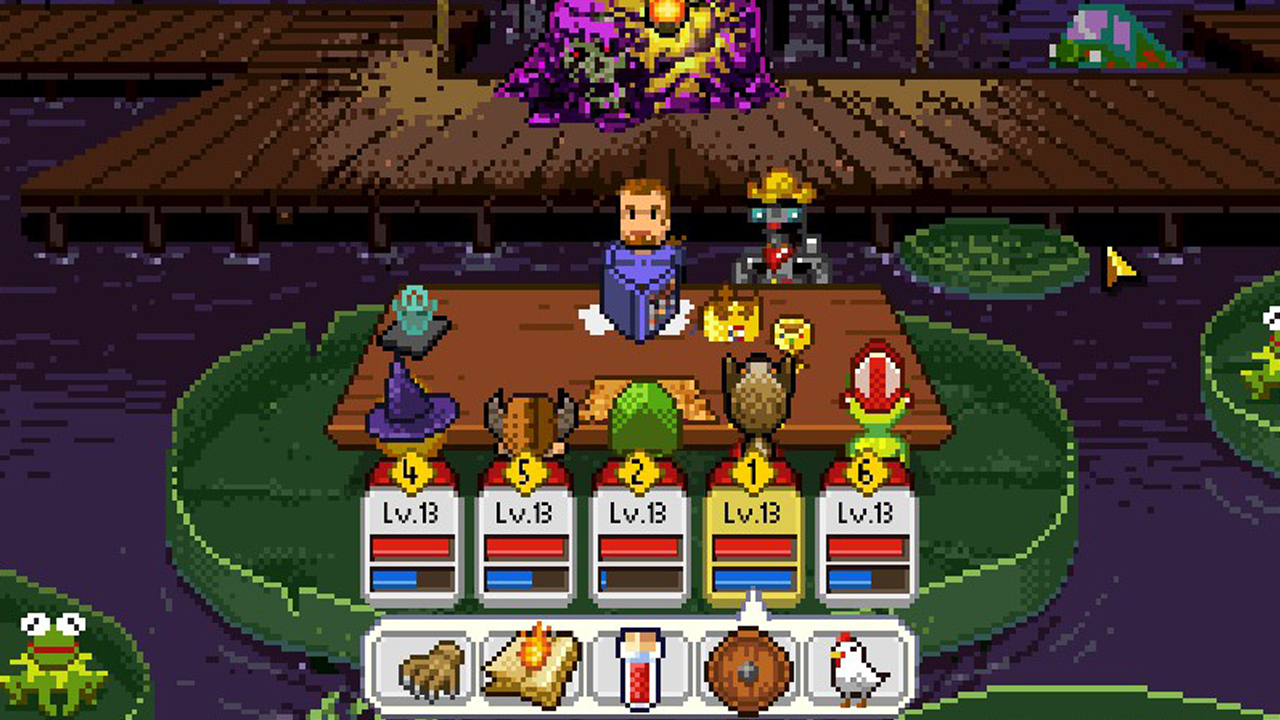The image size is (1280, 720).
Task: Select the purple wizard hat hero card
Action: pos(411,532)
